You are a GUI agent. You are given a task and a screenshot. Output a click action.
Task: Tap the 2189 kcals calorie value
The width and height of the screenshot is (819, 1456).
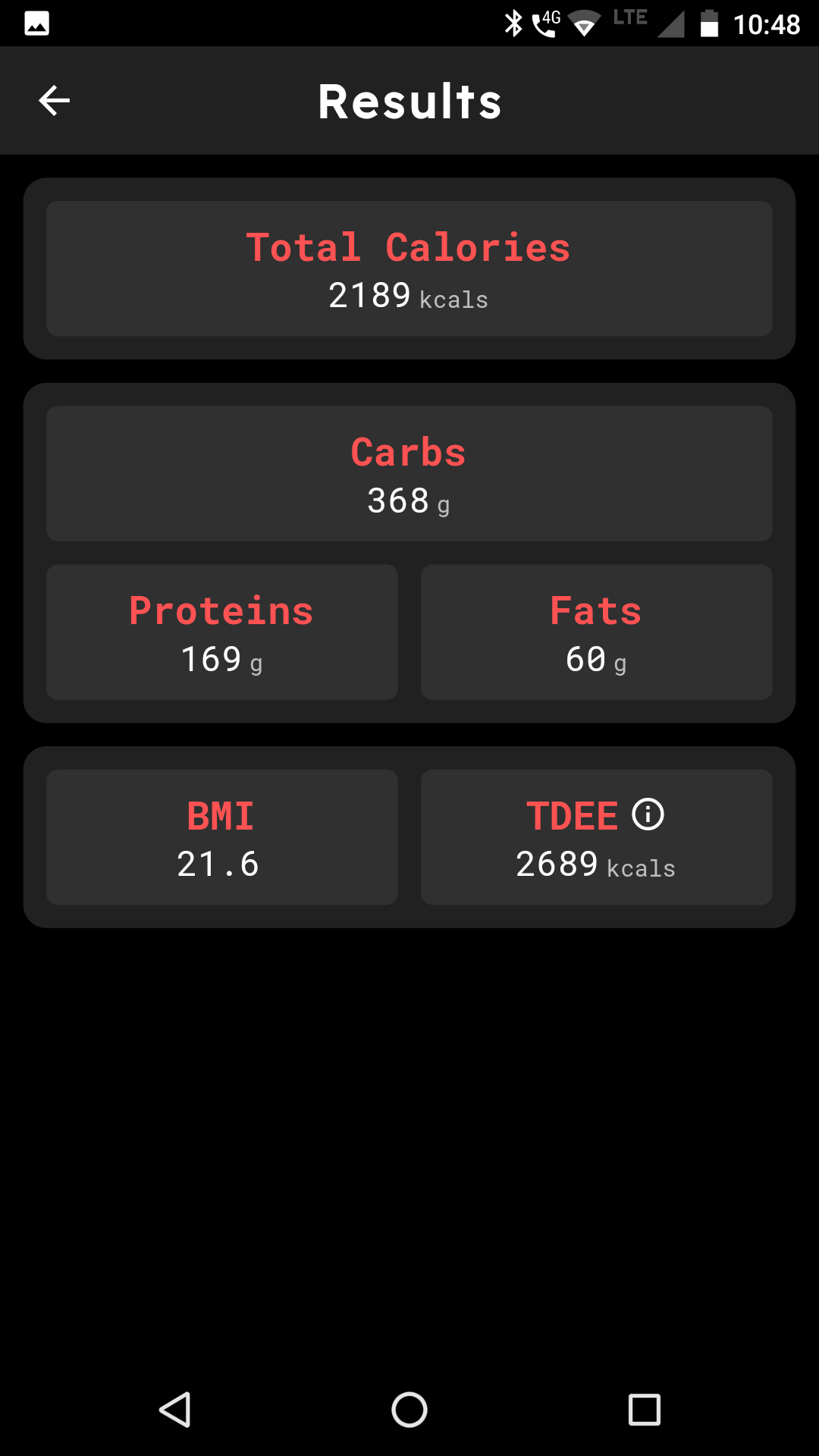coord(409,297)
